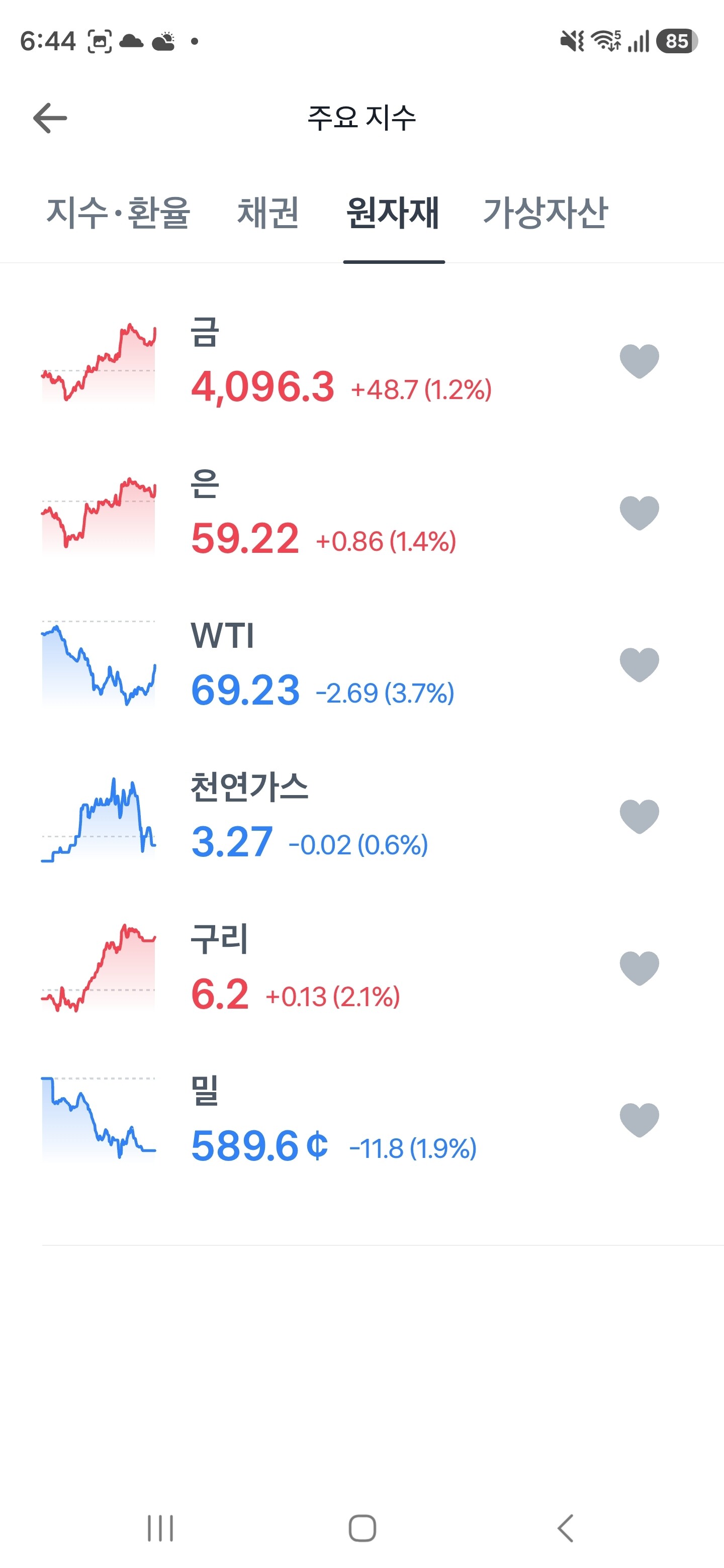724x1568 pixels.
Task: Go back using the top-left arrow
Action: tap(50, 118)
